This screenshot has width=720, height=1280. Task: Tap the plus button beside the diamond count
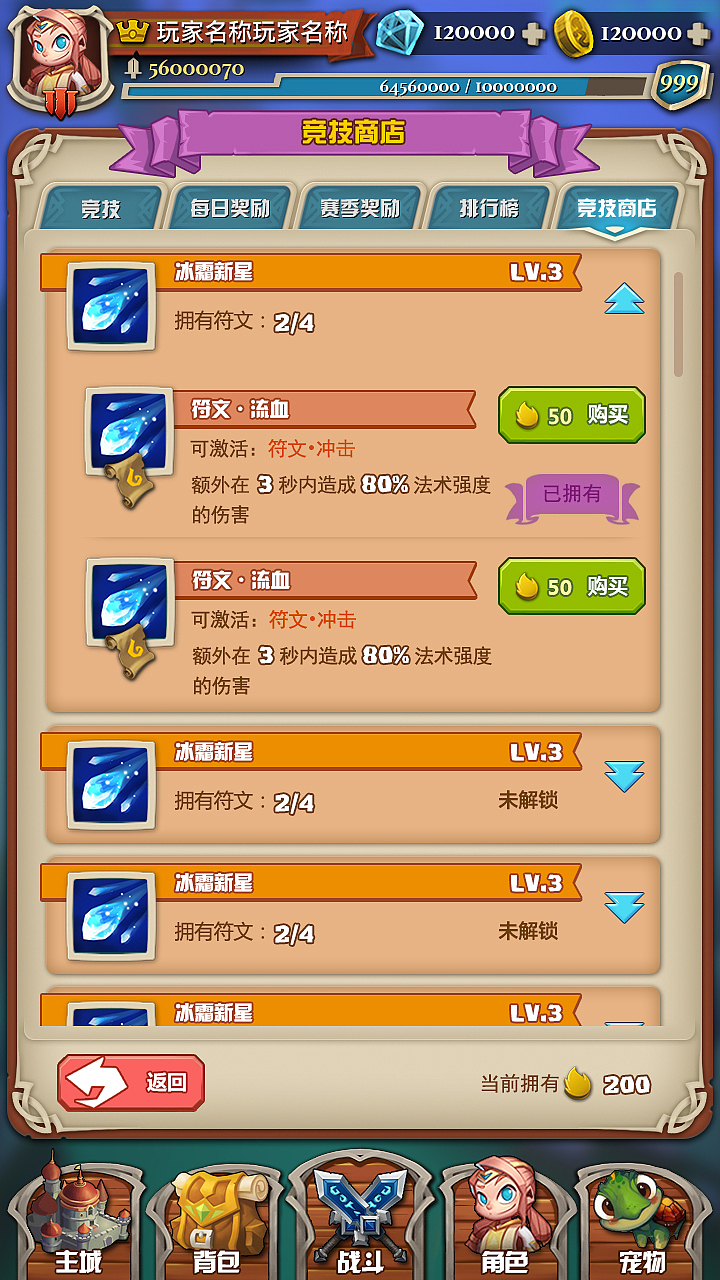tap(534, 33)
